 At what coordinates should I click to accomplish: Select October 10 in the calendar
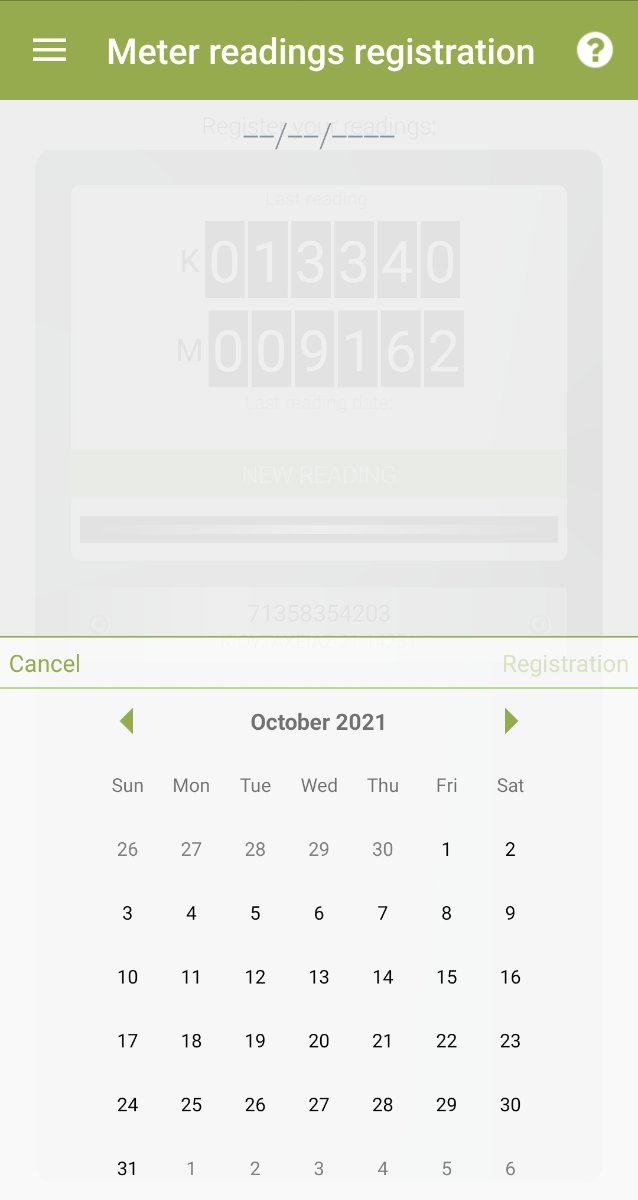(127, 977)
